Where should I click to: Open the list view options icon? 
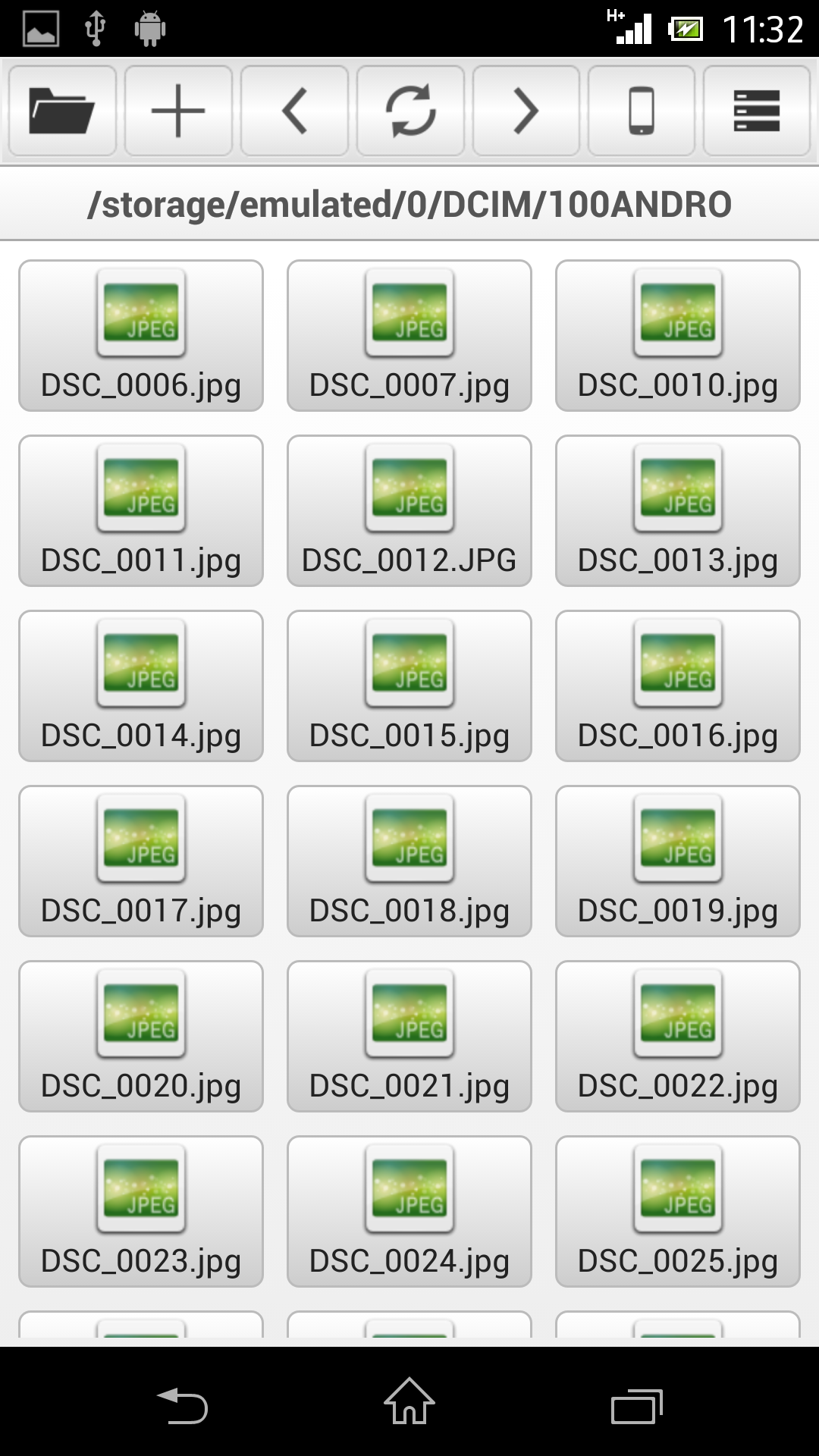(x=757, y=109)
